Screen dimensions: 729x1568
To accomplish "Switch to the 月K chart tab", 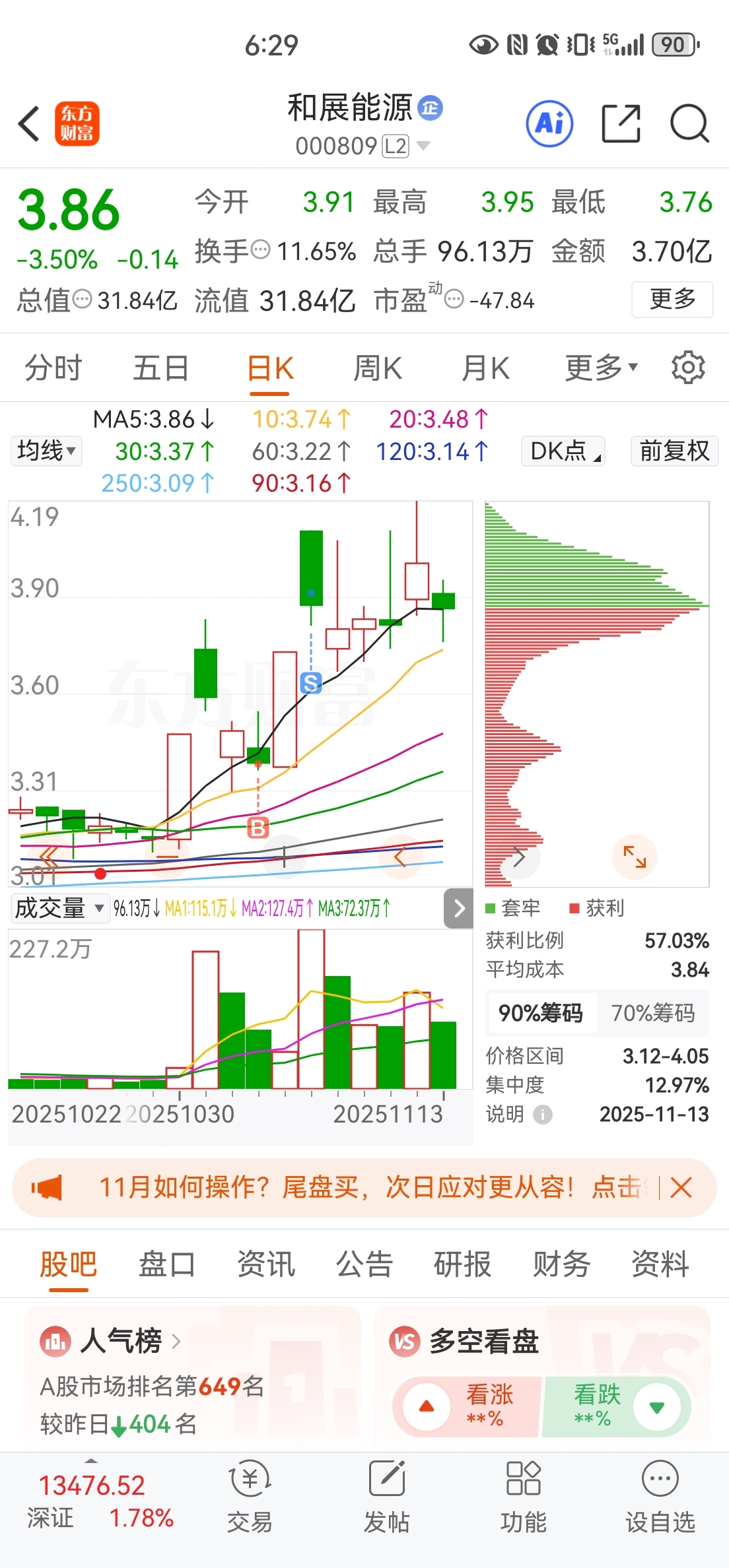I will pyautogui.click(x=485, y=368).
